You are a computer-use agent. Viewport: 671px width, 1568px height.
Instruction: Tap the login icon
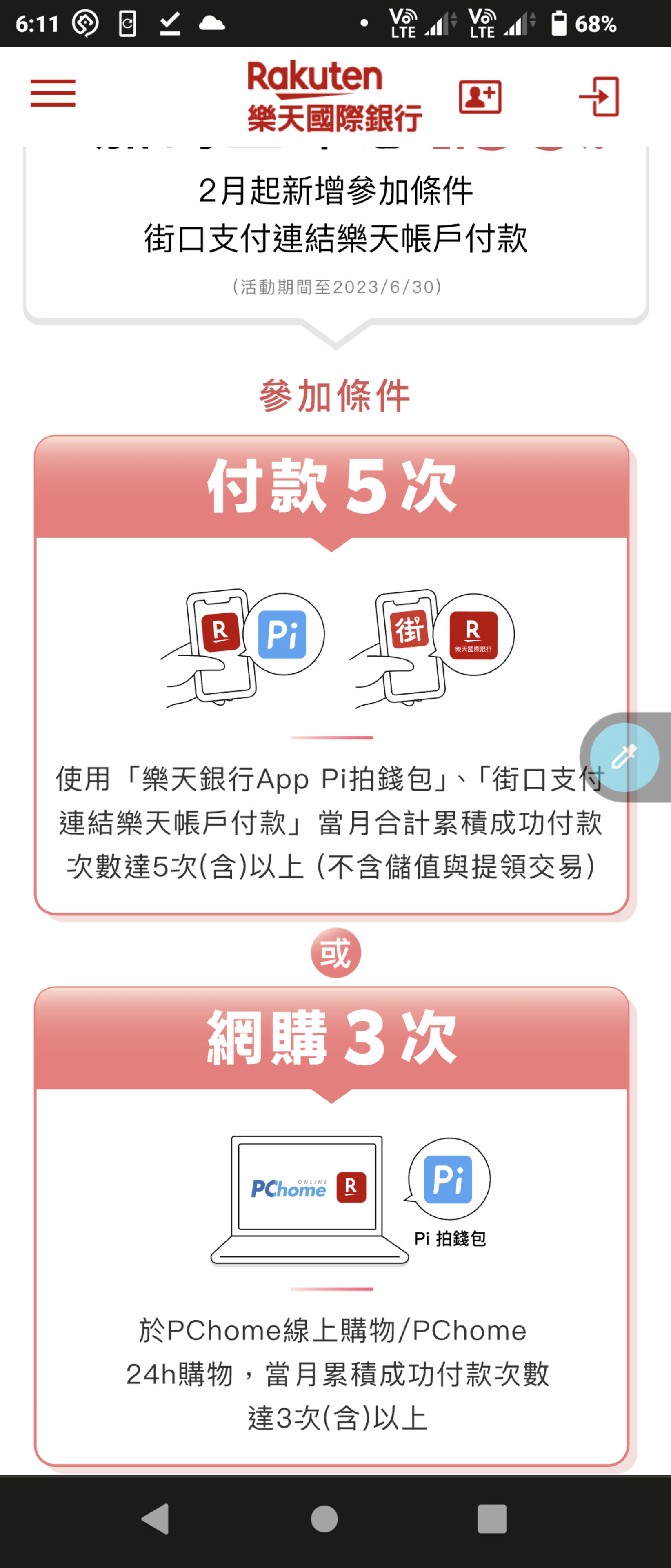(x=599, y=96)
